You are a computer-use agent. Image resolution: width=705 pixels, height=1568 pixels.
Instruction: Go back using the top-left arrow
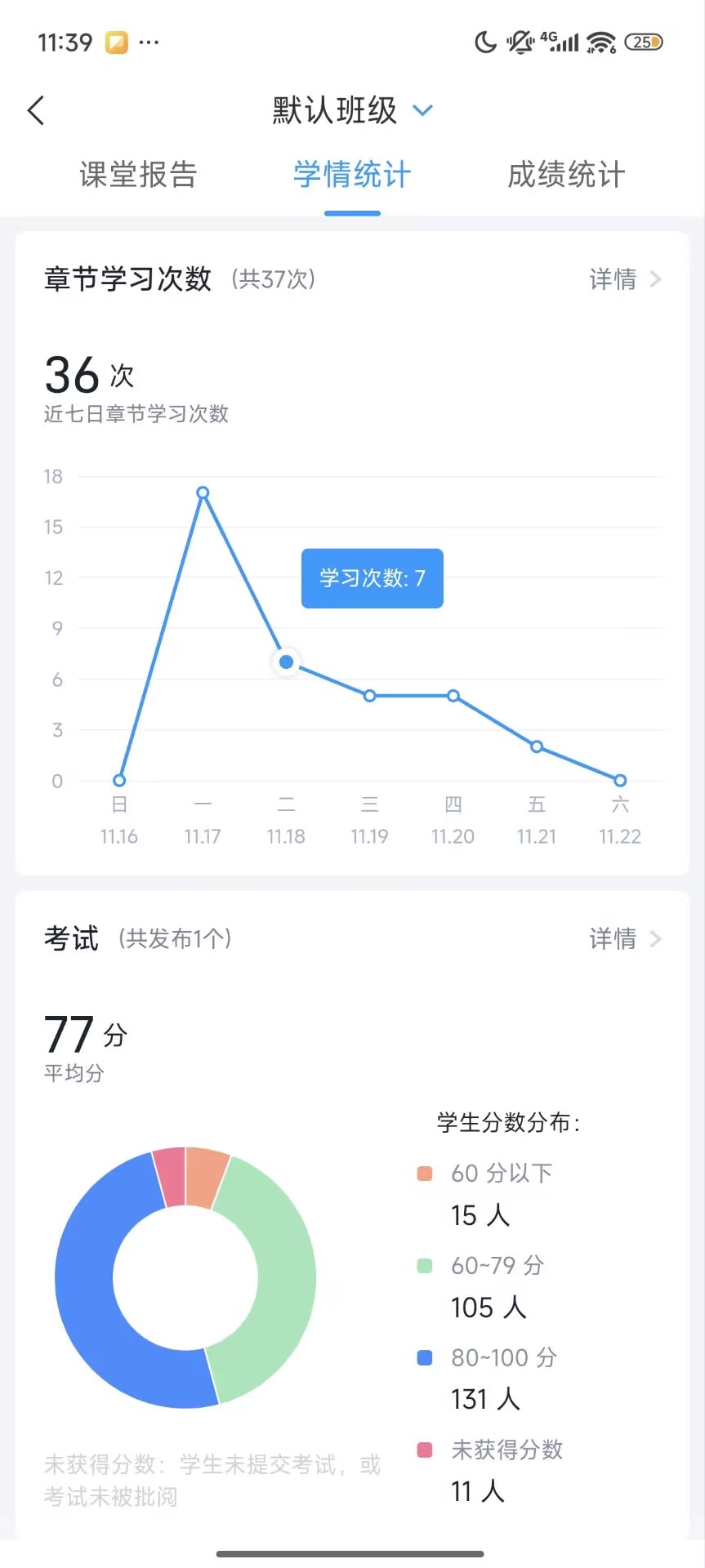point(36,110)
